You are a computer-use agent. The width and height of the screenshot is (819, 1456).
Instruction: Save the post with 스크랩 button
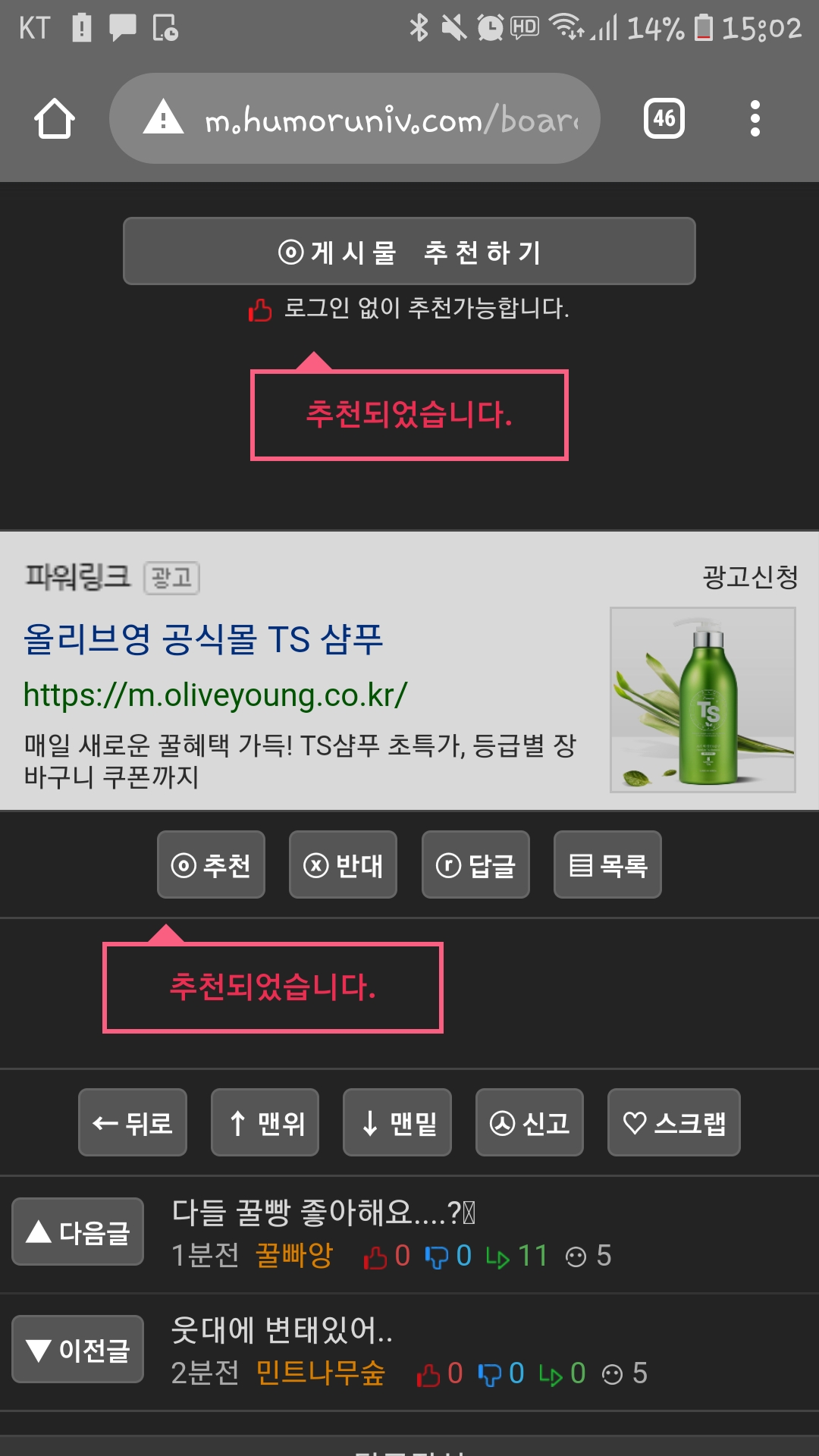pos(674,1122)
